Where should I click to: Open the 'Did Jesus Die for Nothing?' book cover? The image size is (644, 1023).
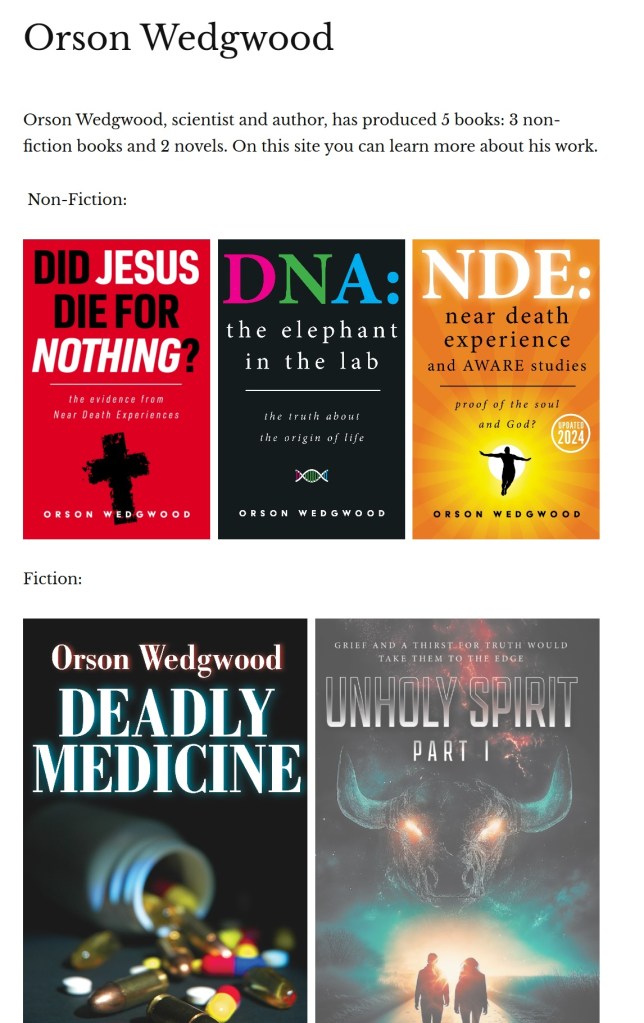pos(116,389)
